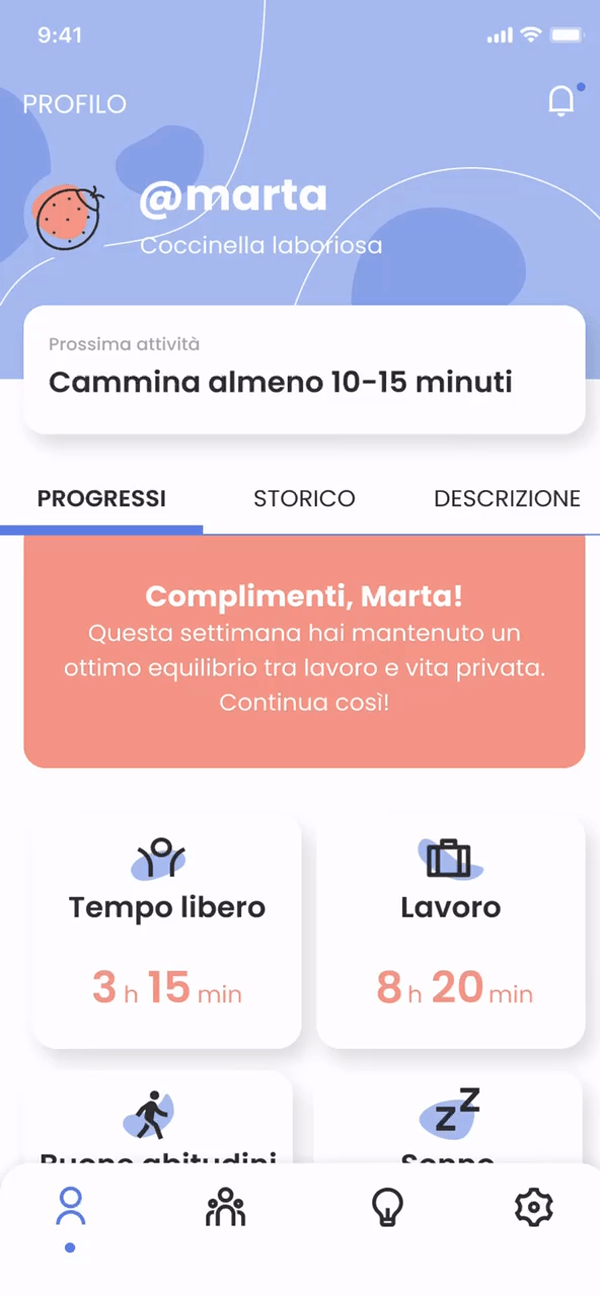This screenshot has width=600, height=1296.
Task: Open the Lavoro card
Action: 450,930
